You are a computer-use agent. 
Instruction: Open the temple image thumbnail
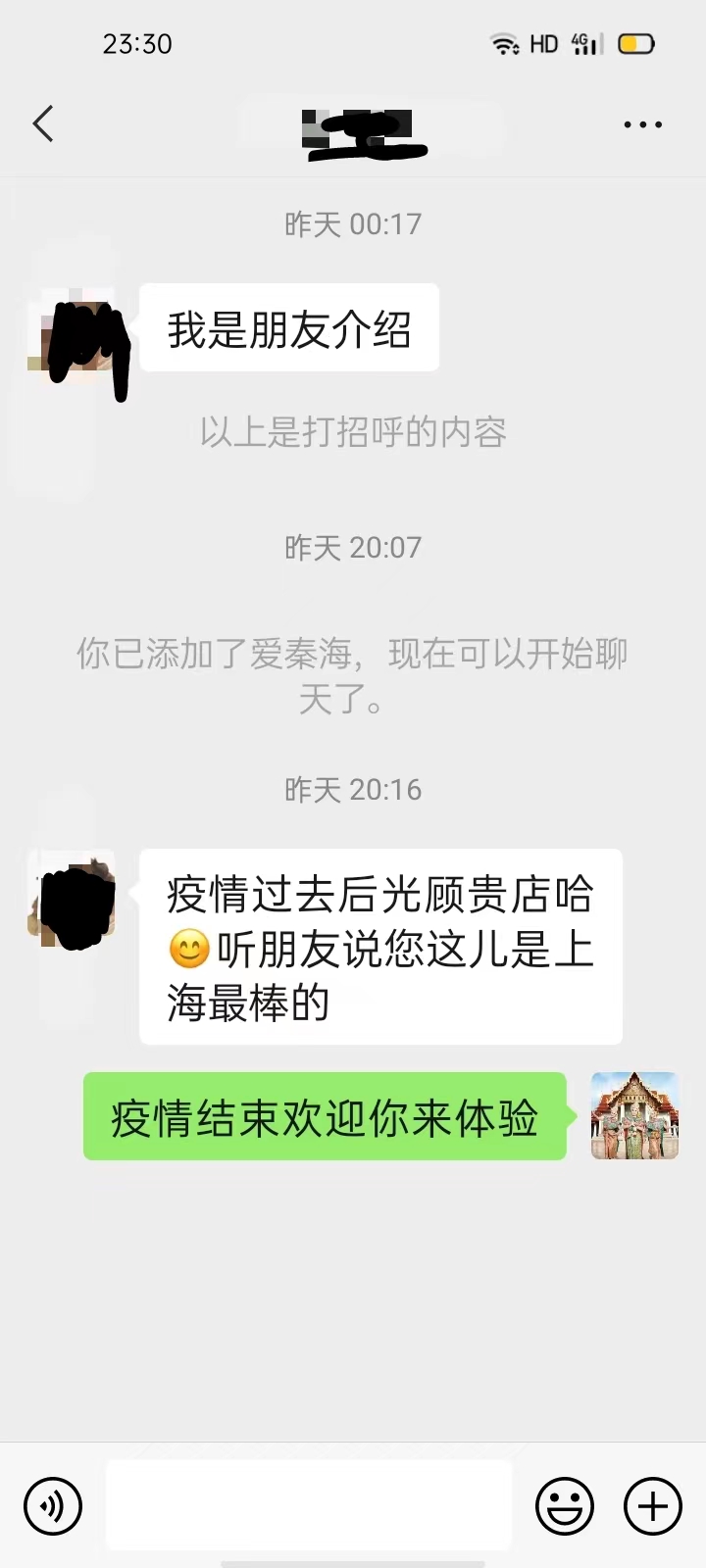633,1115
